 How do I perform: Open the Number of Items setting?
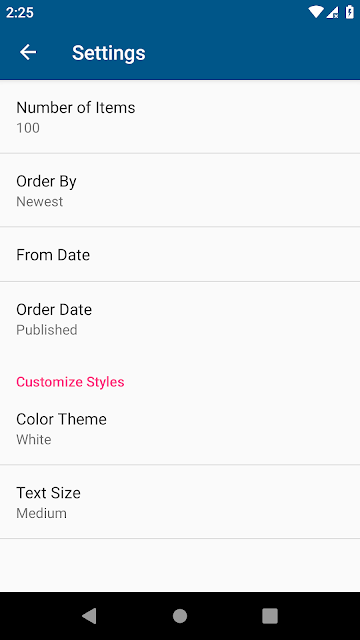[180, 117]
